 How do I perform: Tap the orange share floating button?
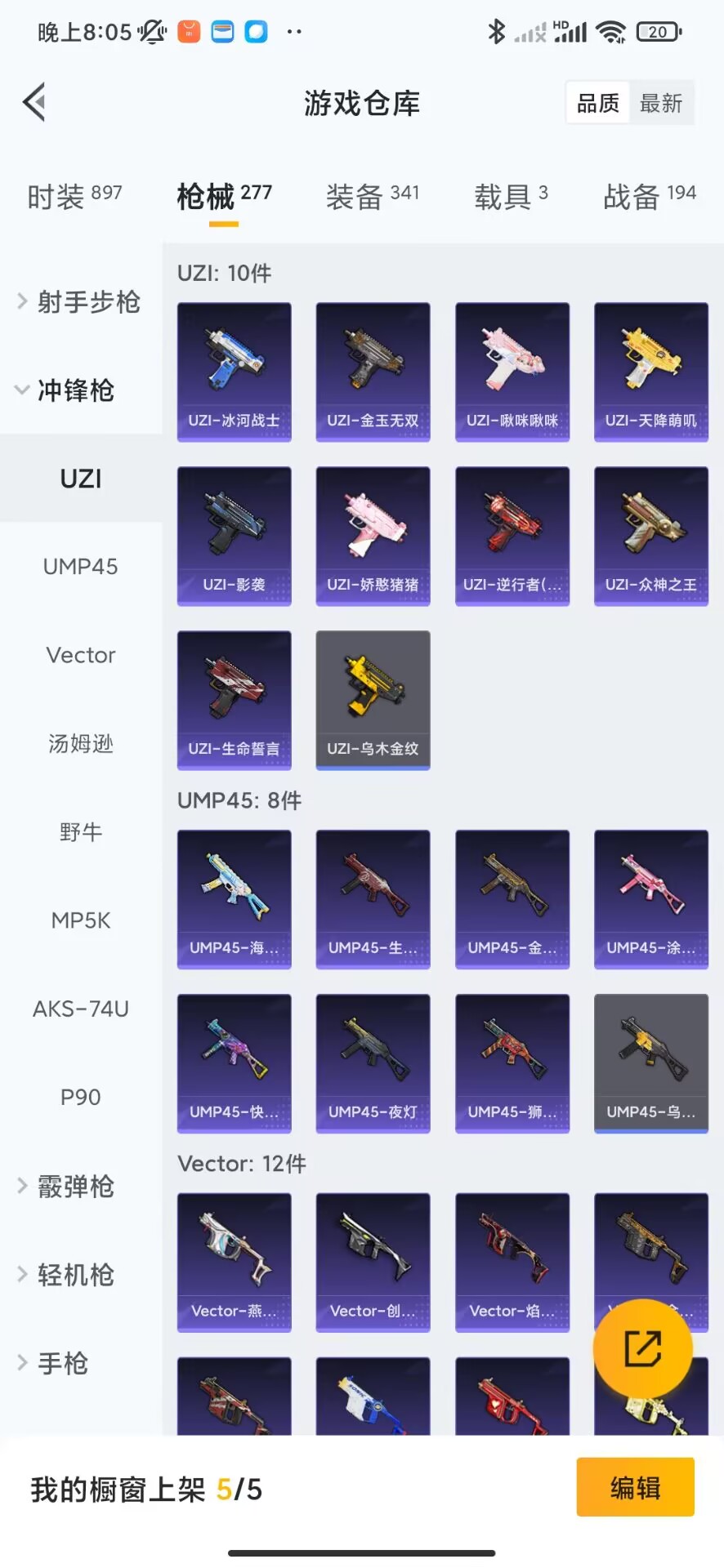tap(643, 1348)
